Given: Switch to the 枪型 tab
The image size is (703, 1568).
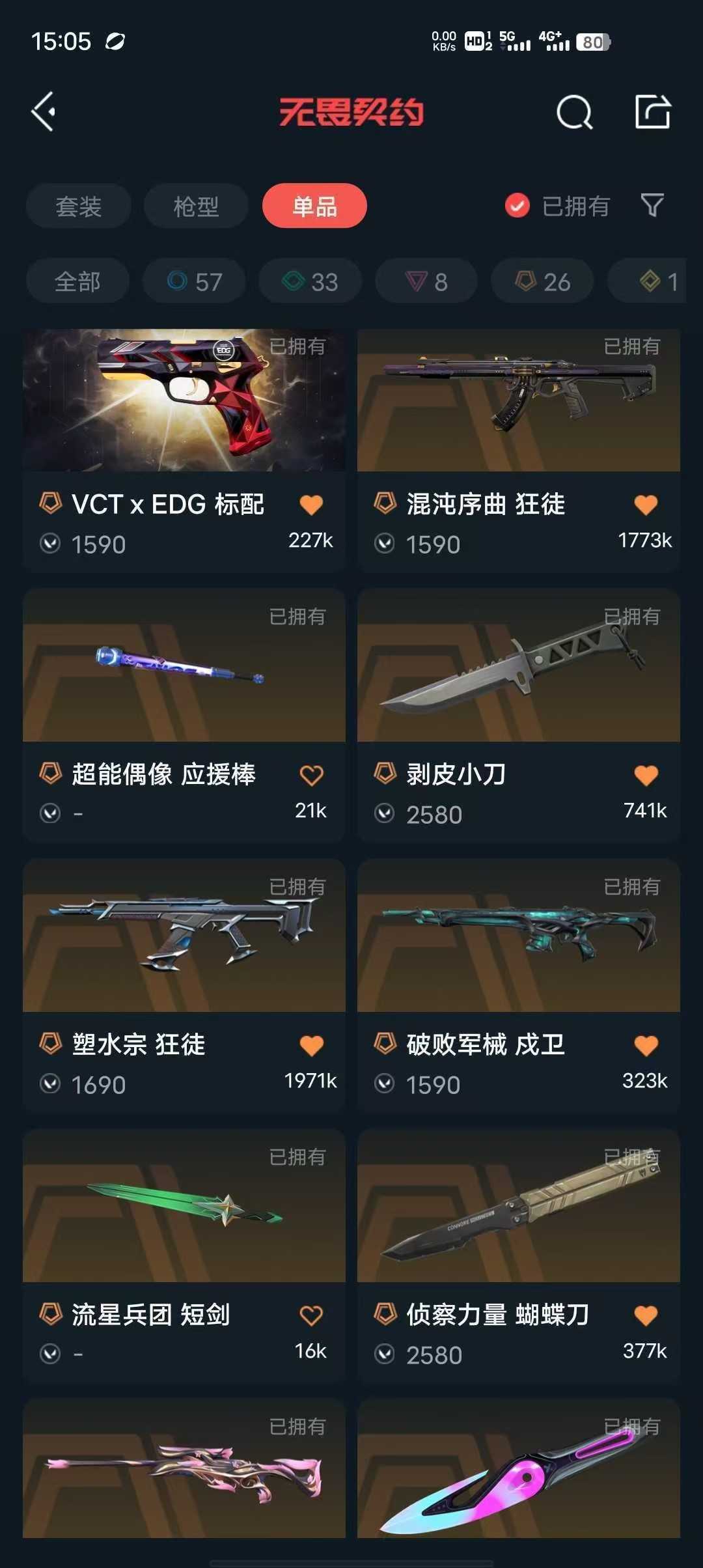Looking at the screenshot, I should tap(196, 206).
